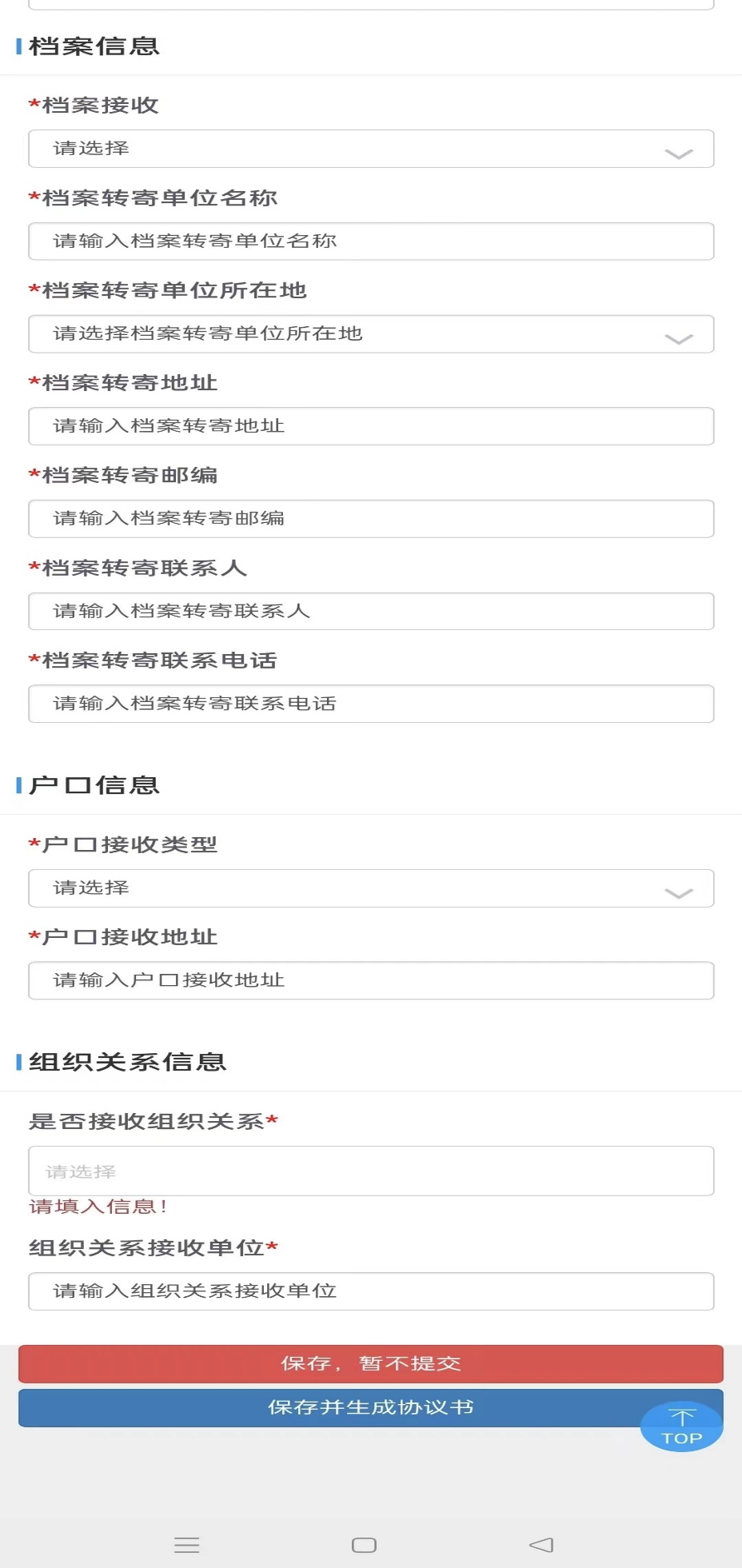Tap the 档案转寄单位名称 input field
This screenshot has height=1568, width=742.
[371, 241]
